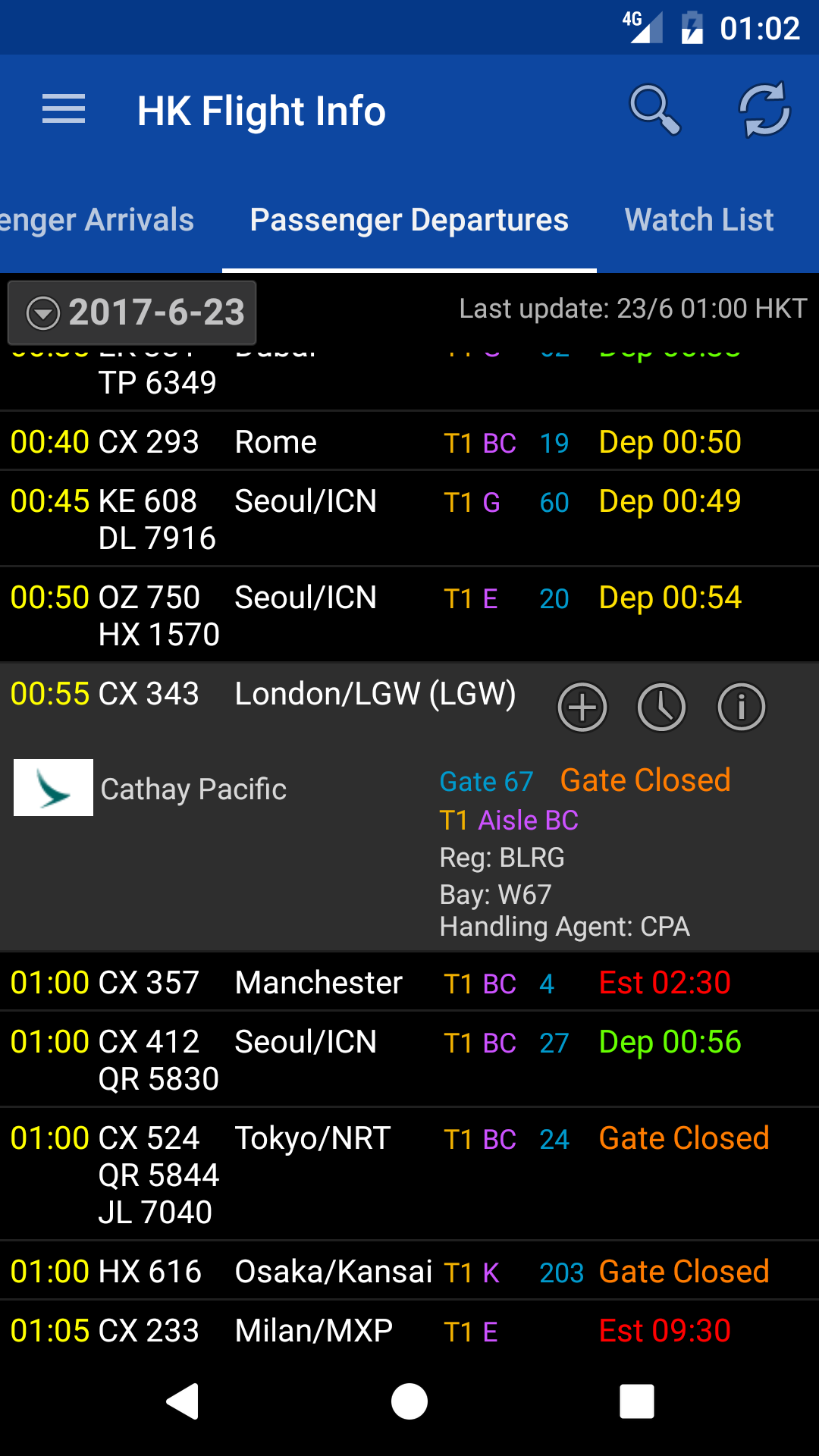Viewport: 819px width, 1456px height.
Task: Open the 2017-6-23 date dropdown
Action: tap(133, 312)
